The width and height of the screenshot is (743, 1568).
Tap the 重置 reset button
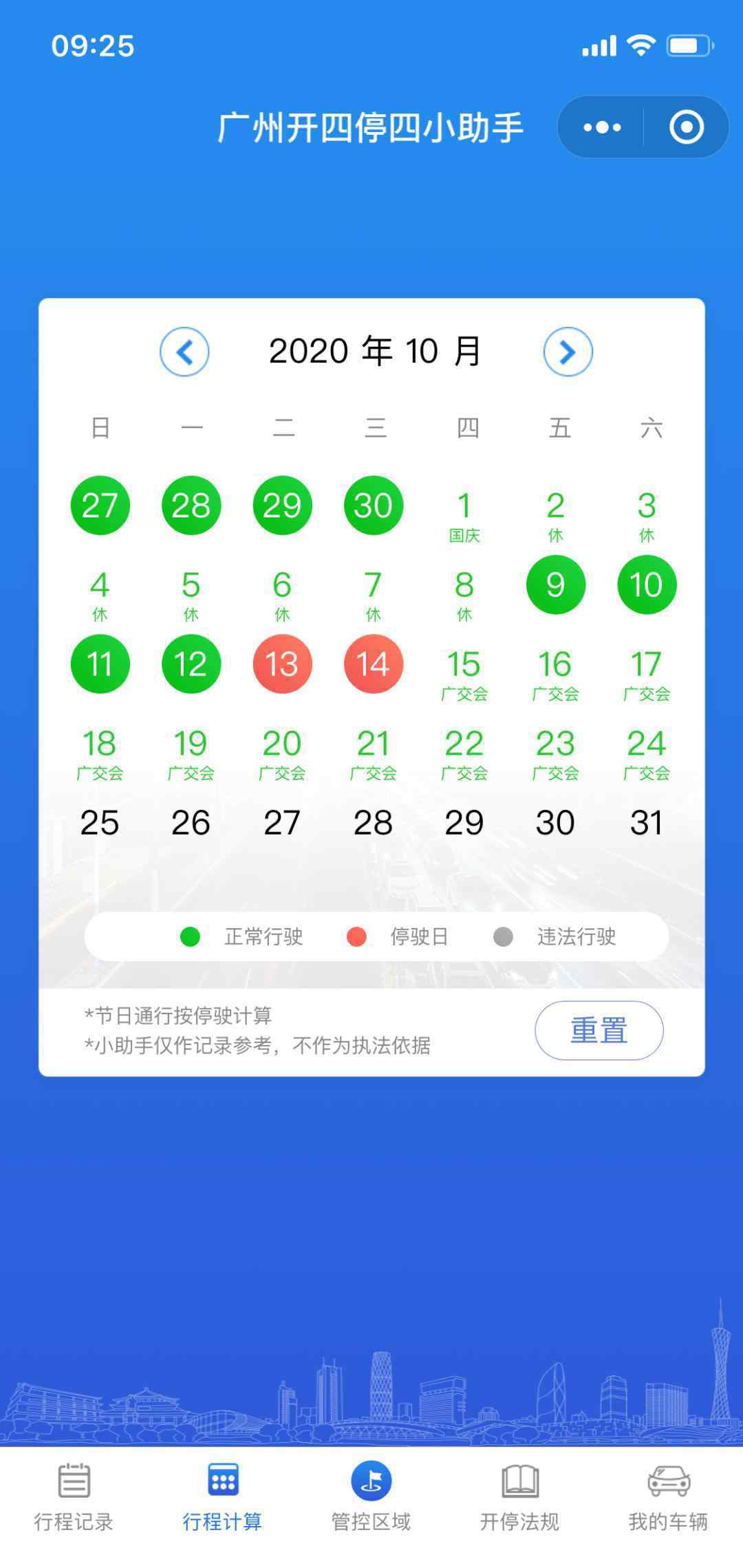click(x=599, y=1030)
